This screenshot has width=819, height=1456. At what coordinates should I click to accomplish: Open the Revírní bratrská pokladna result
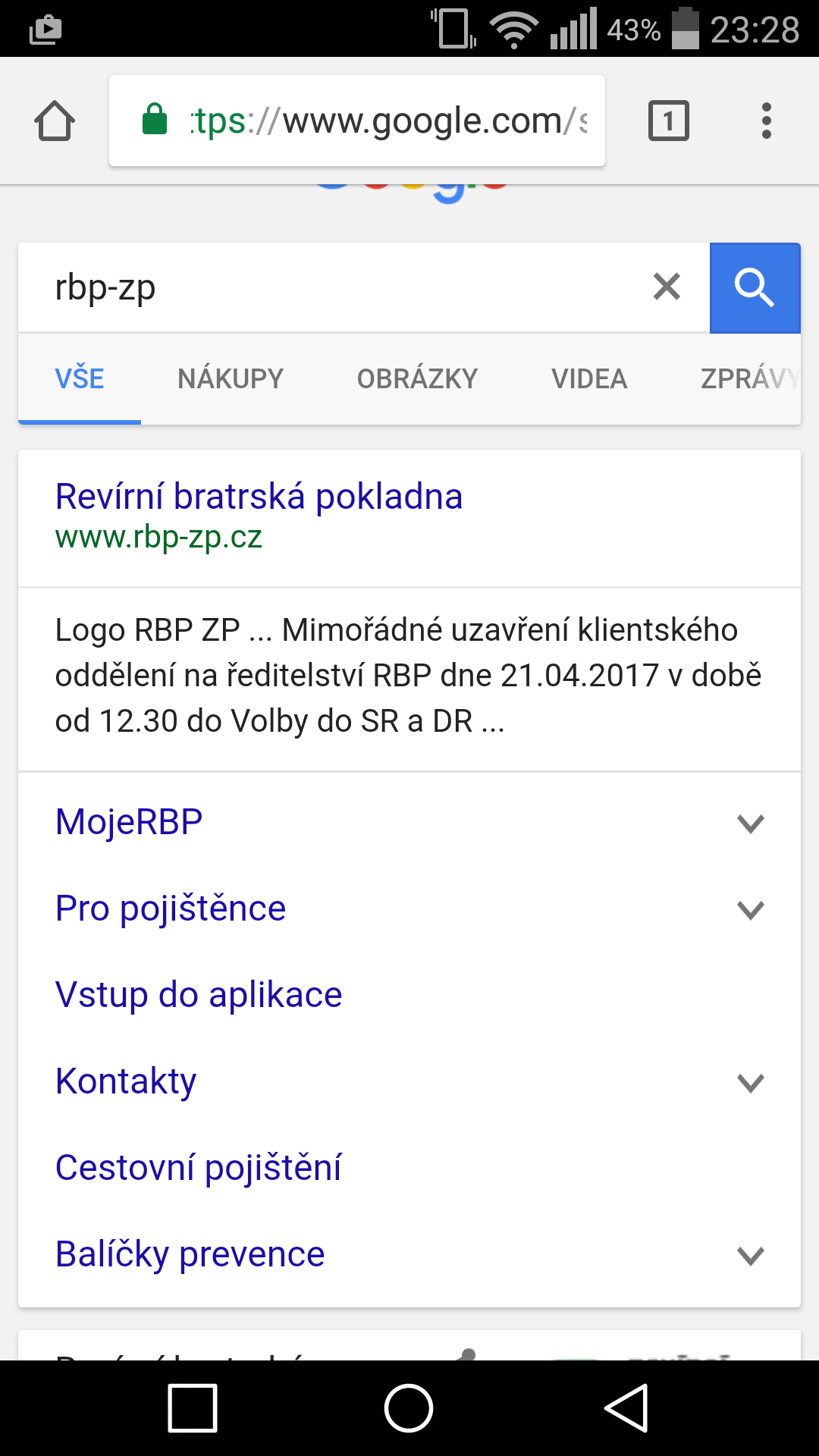[x=259, y=497]
